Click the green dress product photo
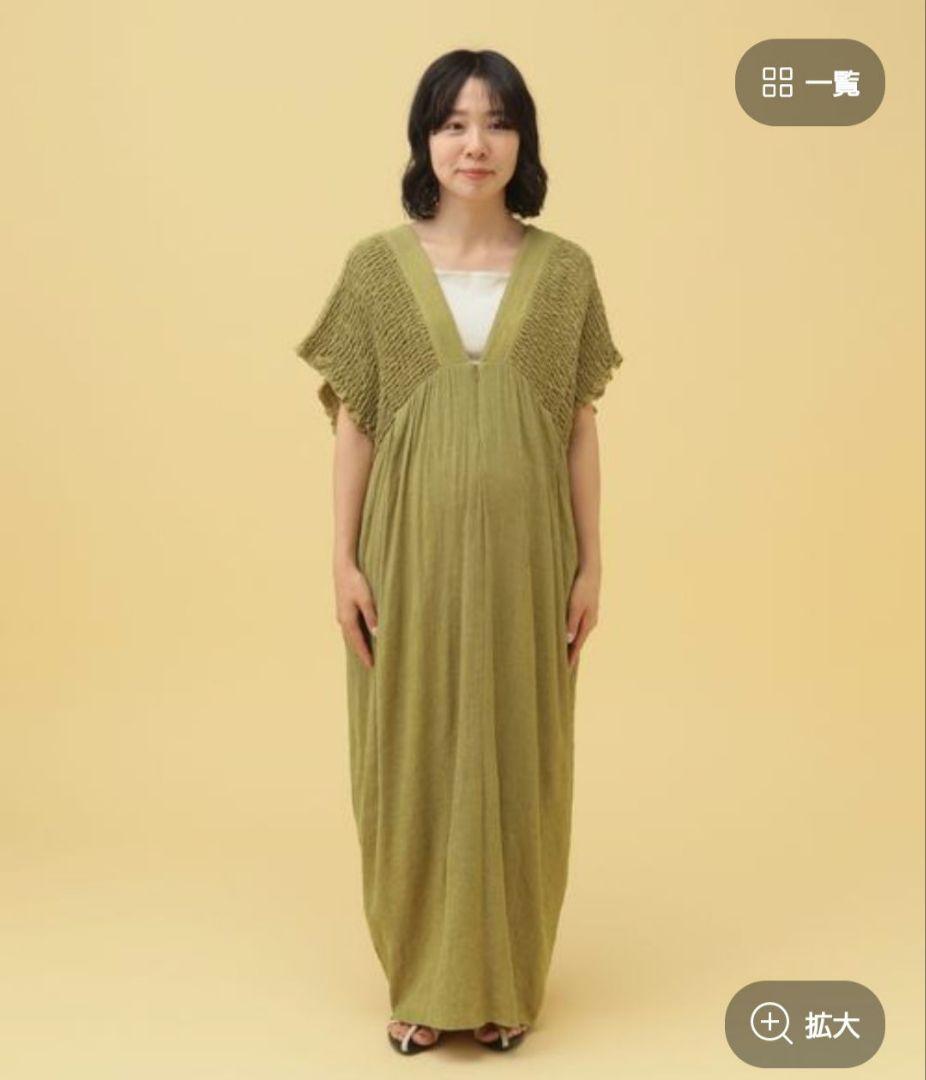Image resolution: width=926 pixels, height=1080 pixels. point(463,600)
